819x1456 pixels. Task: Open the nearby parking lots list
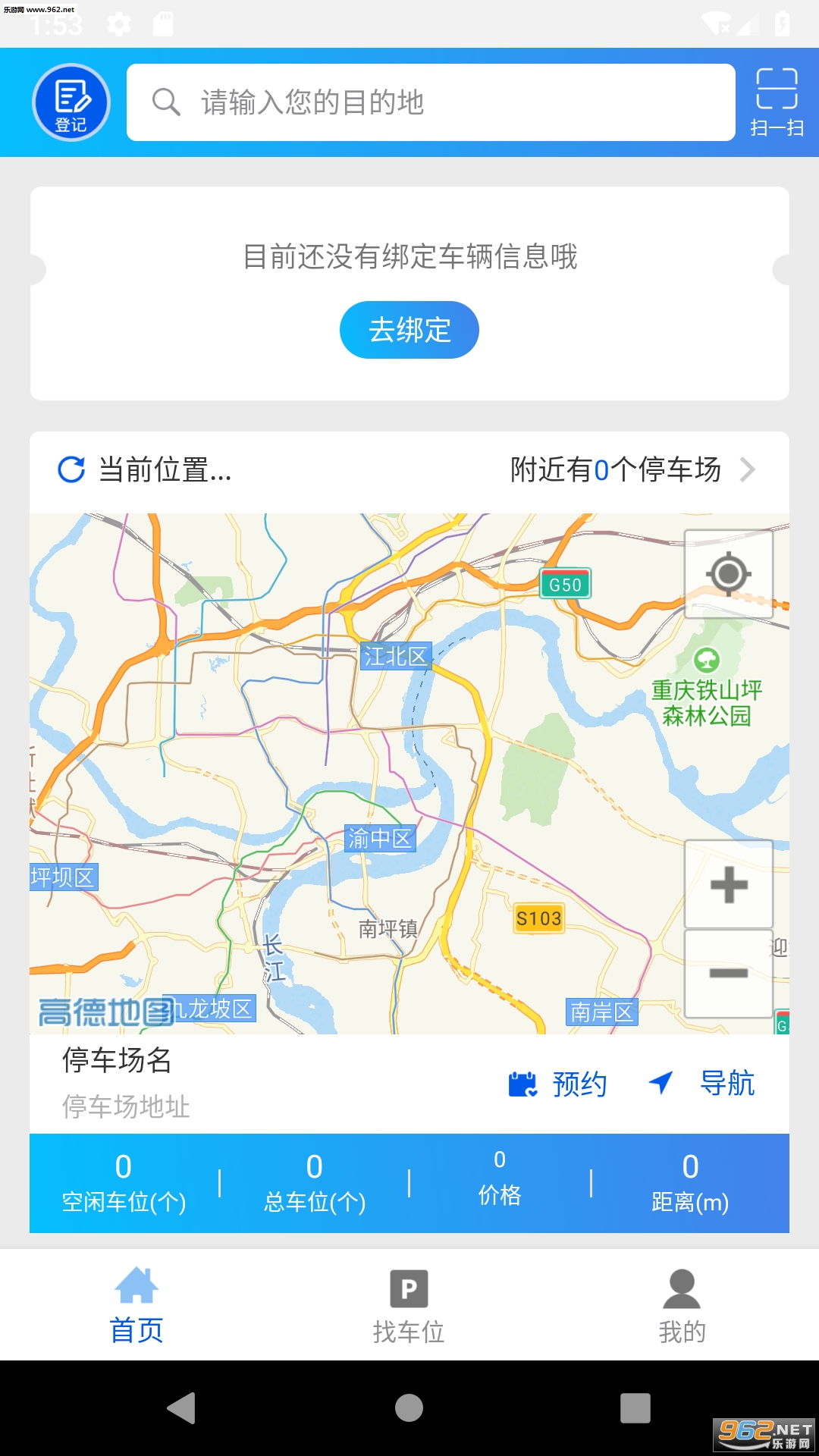pyautogui.click(x=633, y=470)
